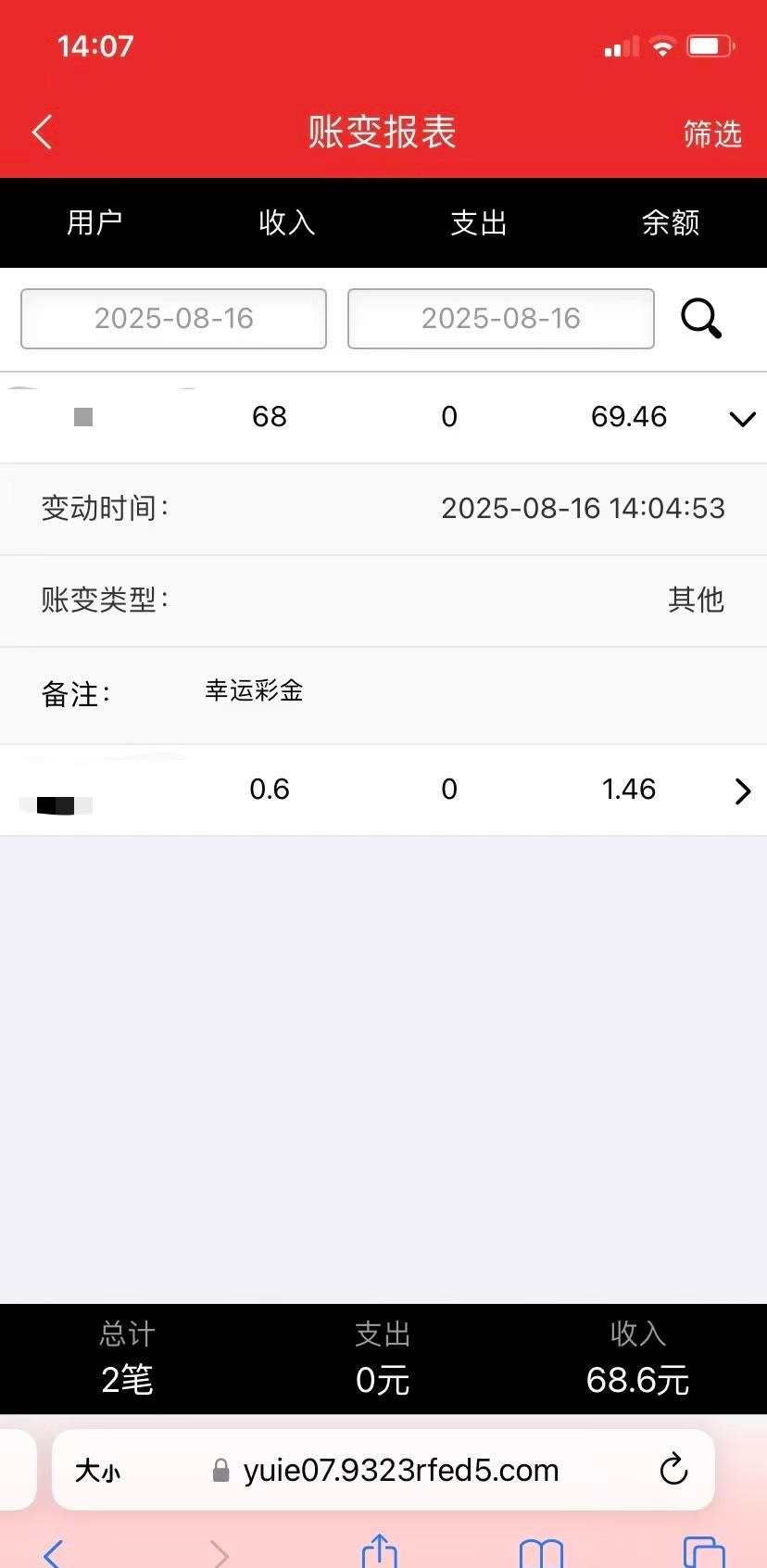Reload the page in browser

coord(673,1469)
